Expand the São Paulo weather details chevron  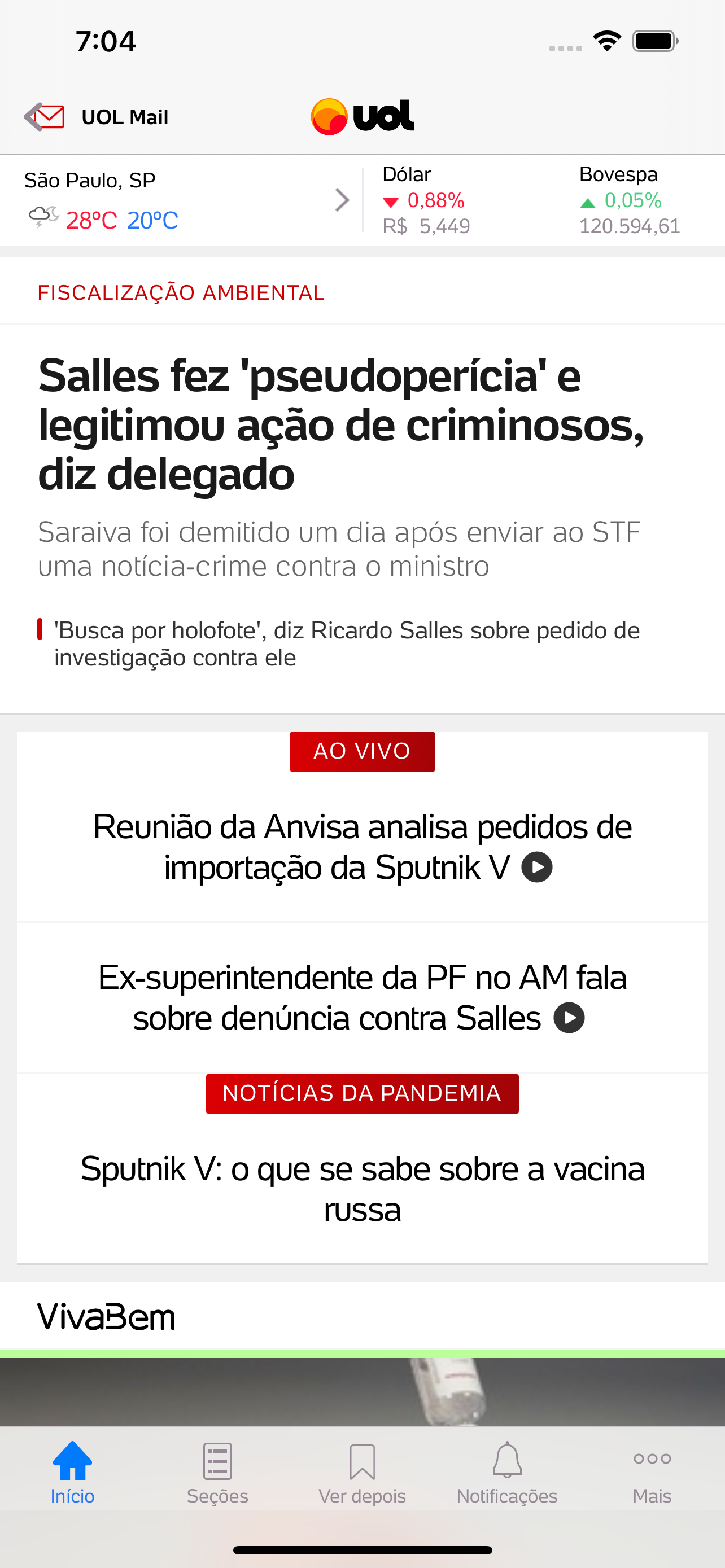point(342,200)
